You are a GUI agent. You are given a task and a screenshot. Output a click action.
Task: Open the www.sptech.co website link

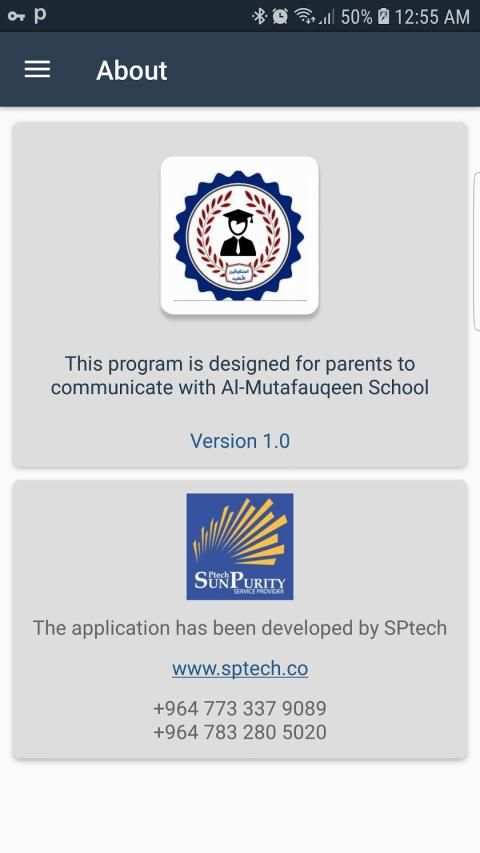(240, 668)
